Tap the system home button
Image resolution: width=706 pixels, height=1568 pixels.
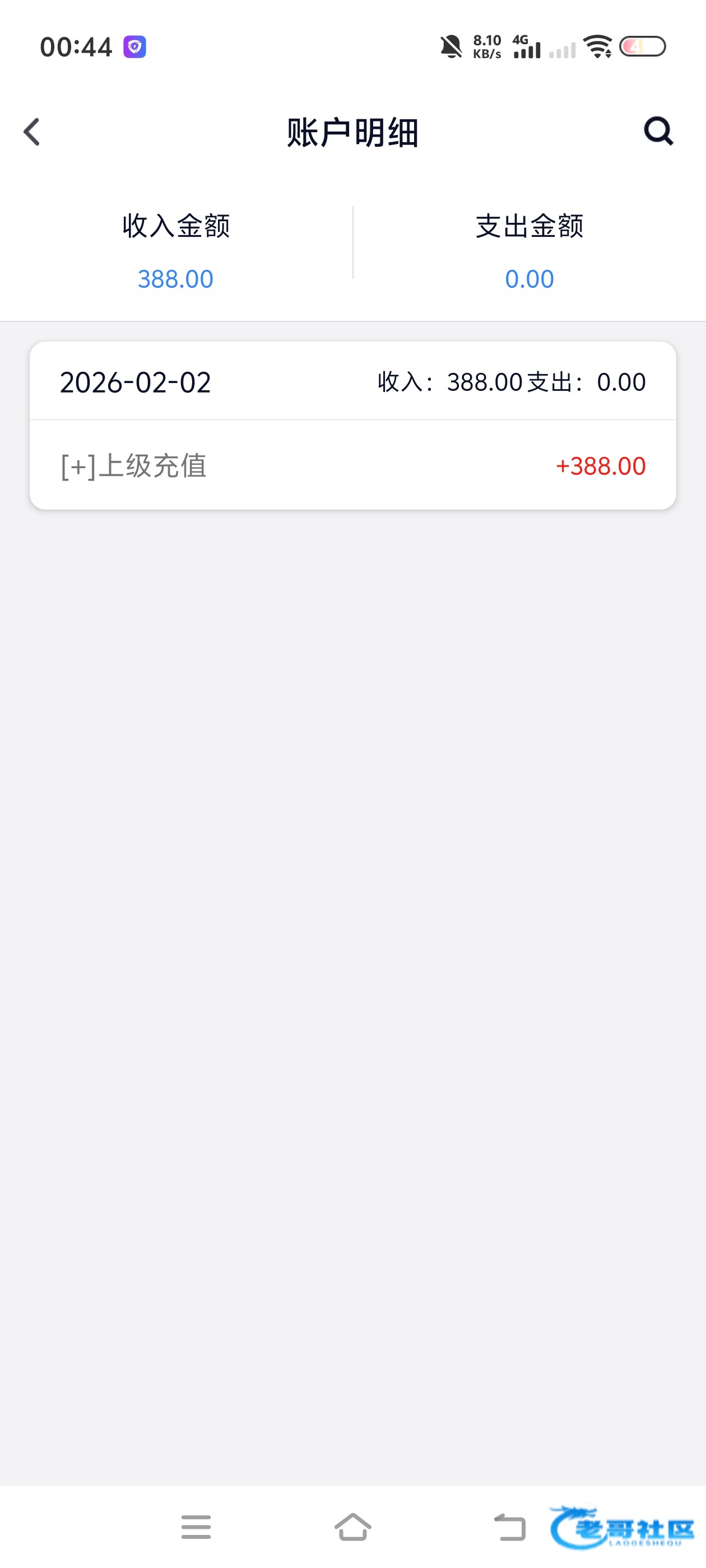[352, 1527]
